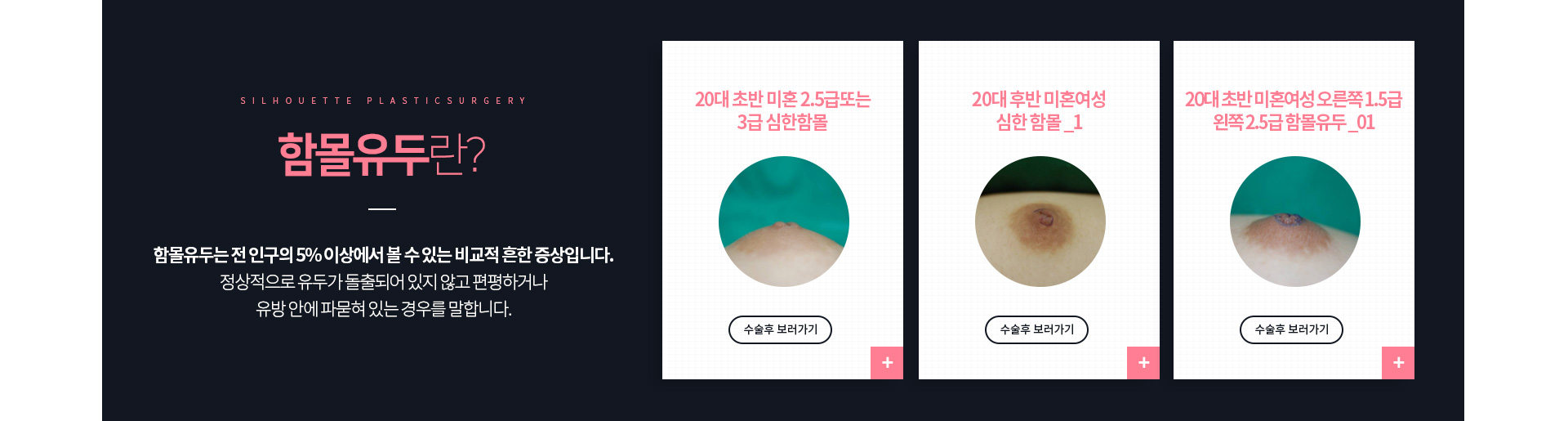Image resolution: width=1568 pixels, height=421 pixels.
Task: Expand plus icon on 20대 초반 미혼 2.5급또는 3급 card
Action: click(x=887, y=363)
